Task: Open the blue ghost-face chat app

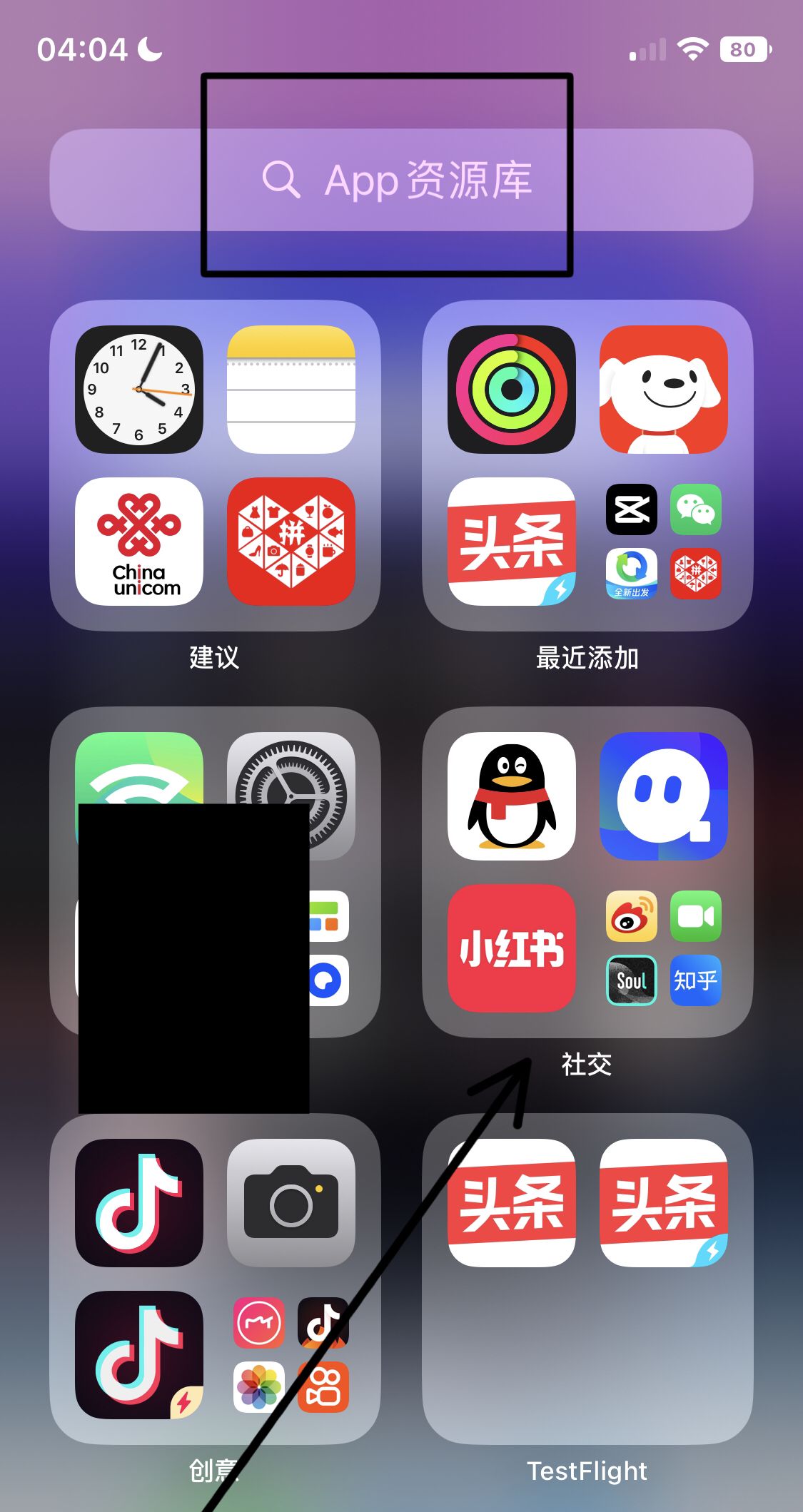Action: pyautogui.click(x=663, y=796)
